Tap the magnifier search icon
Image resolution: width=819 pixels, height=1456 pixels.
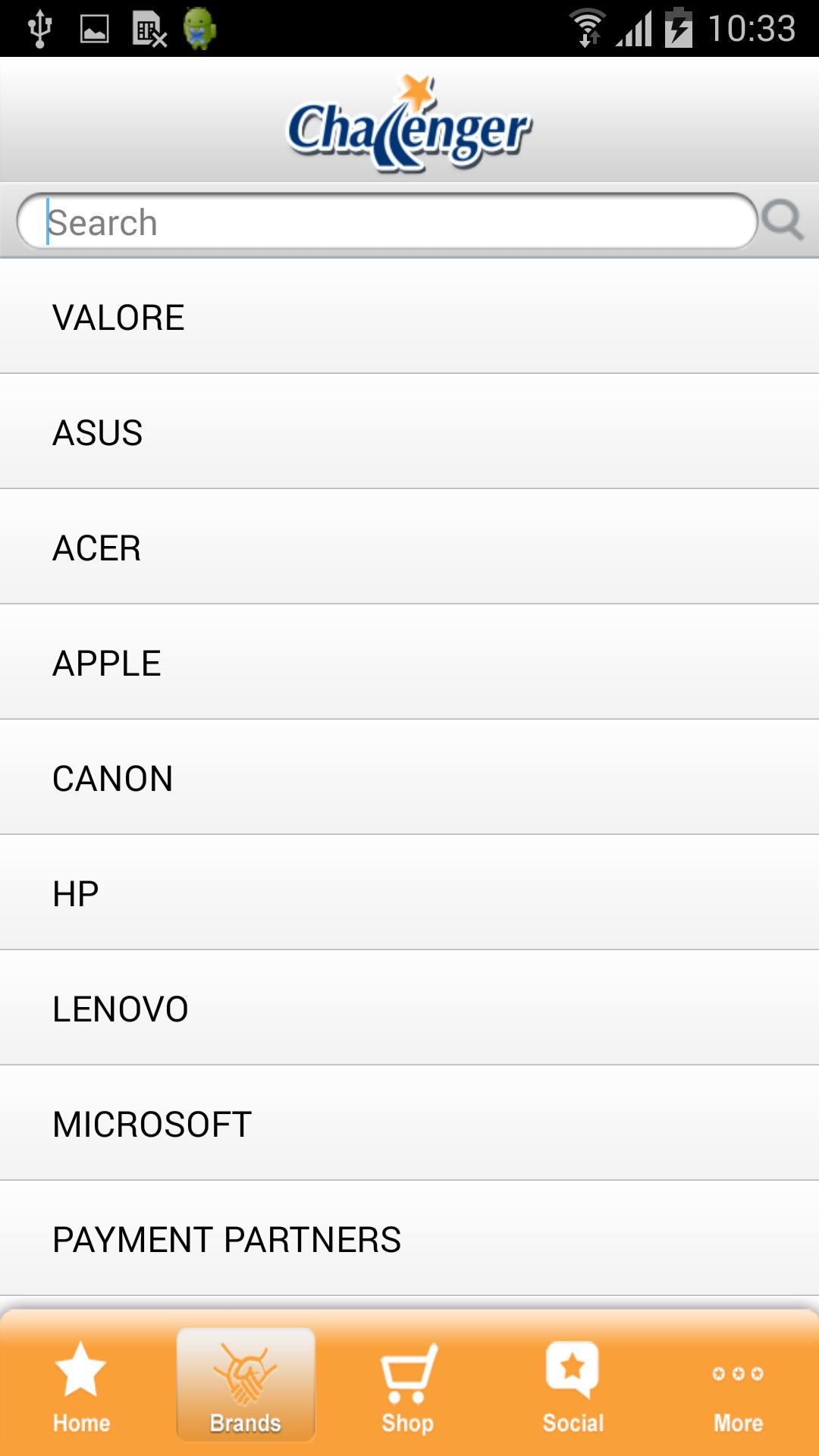coord(783,221)
